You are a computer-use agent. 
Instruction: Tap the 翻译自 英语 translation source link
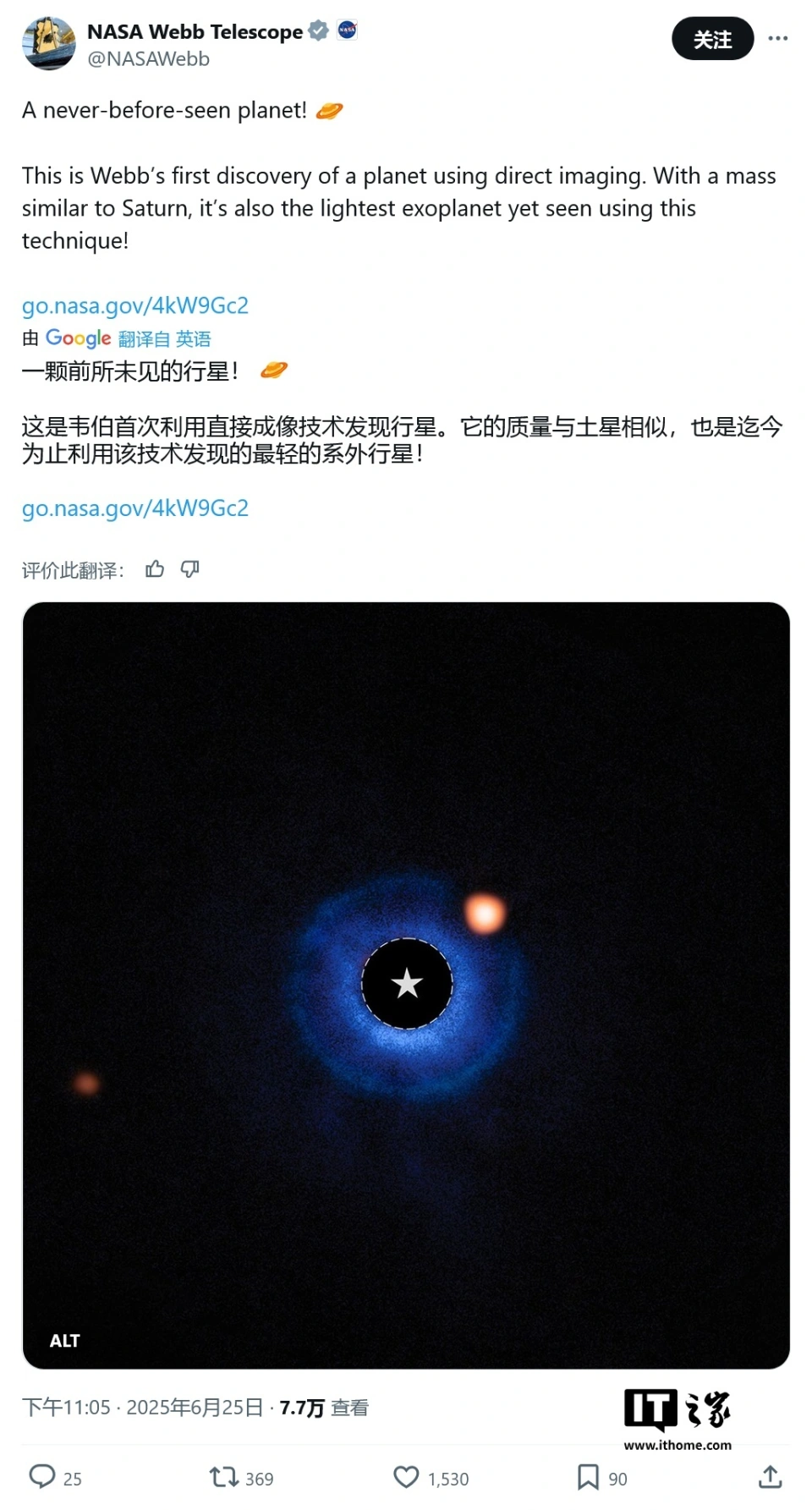(164, 339)
